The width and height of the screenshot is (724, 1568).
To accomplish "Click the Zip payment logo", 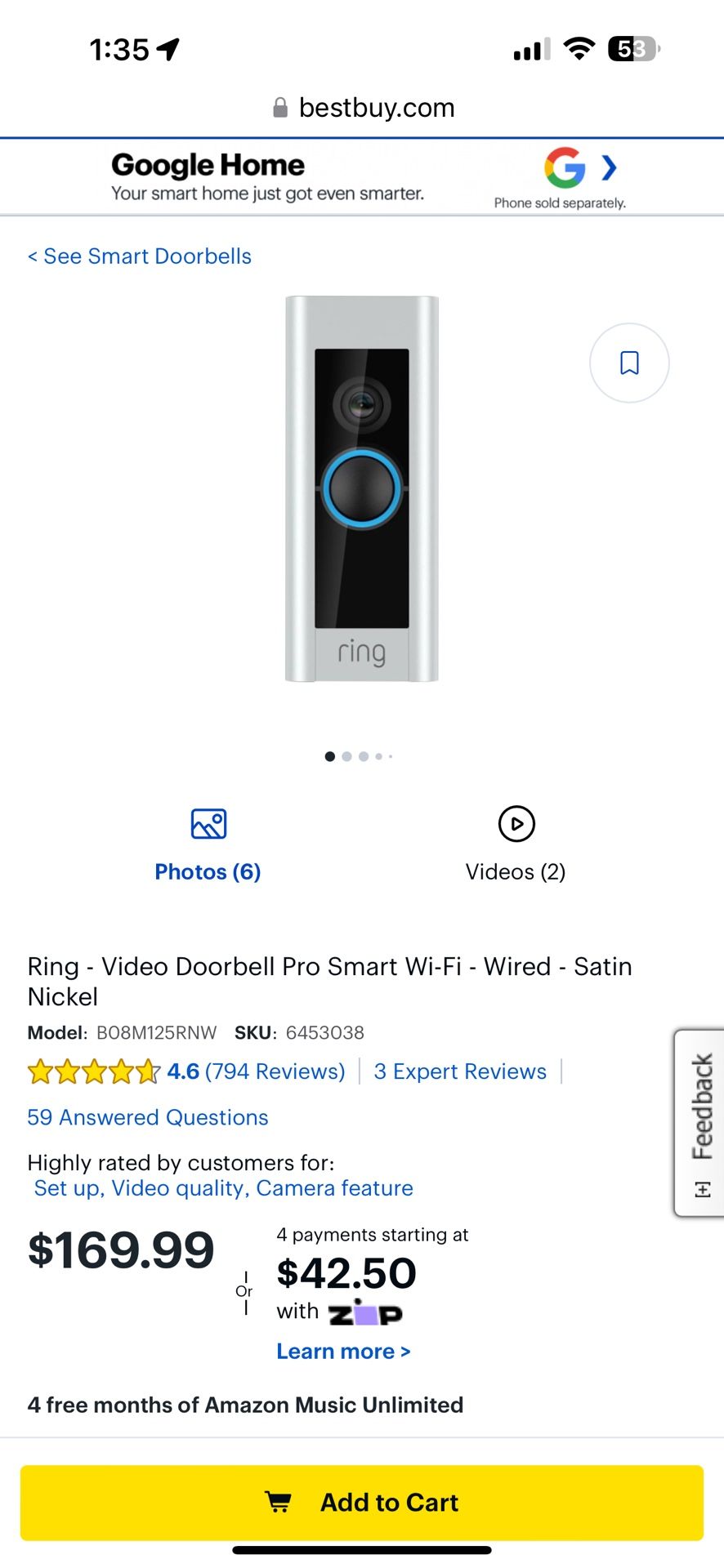I will click(x=367, y=1312).
